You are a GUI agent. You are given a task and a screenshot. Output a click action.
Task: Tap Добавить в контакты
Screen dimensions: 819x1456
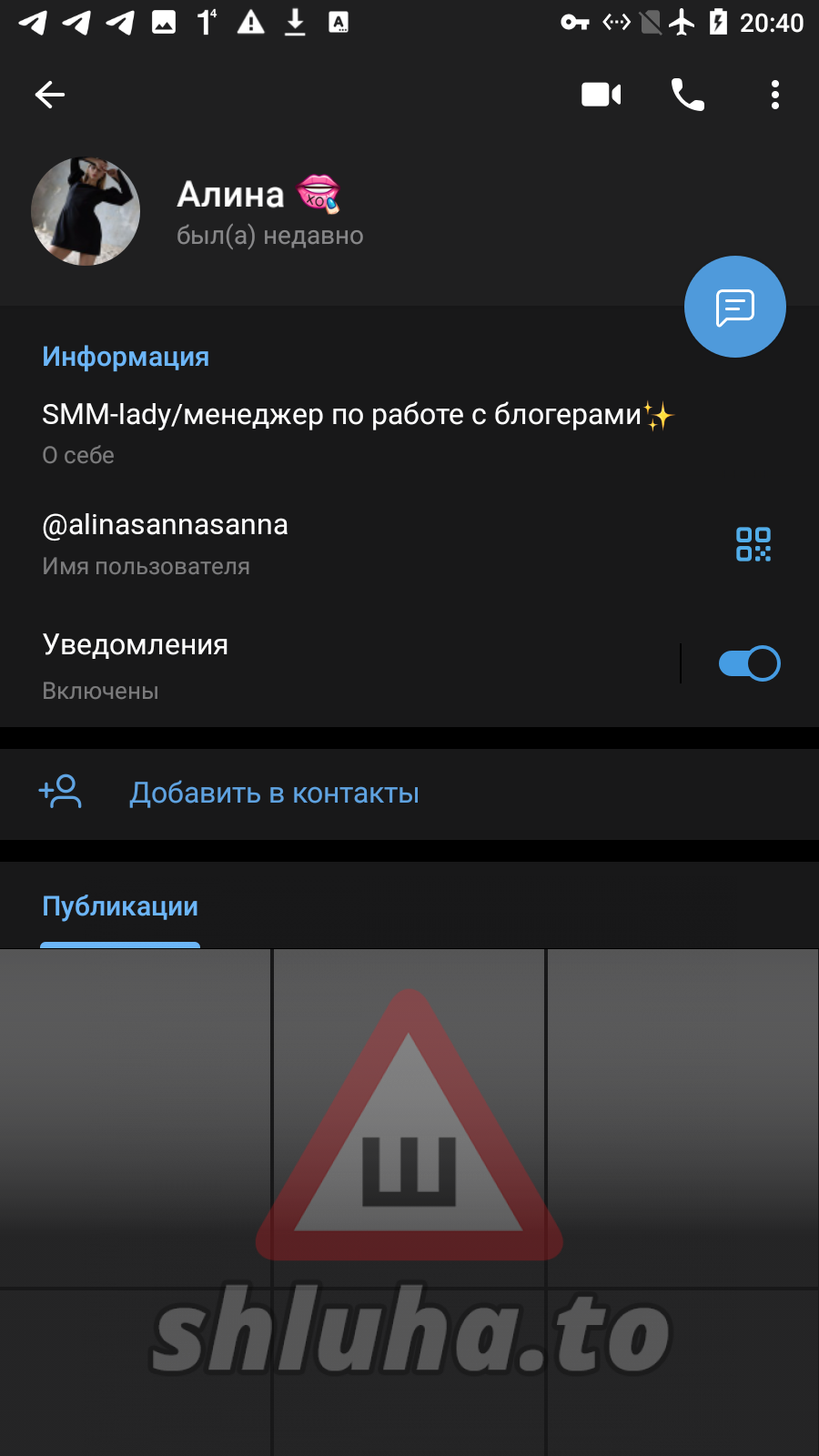pyautogui.click(x=273, y=794)
